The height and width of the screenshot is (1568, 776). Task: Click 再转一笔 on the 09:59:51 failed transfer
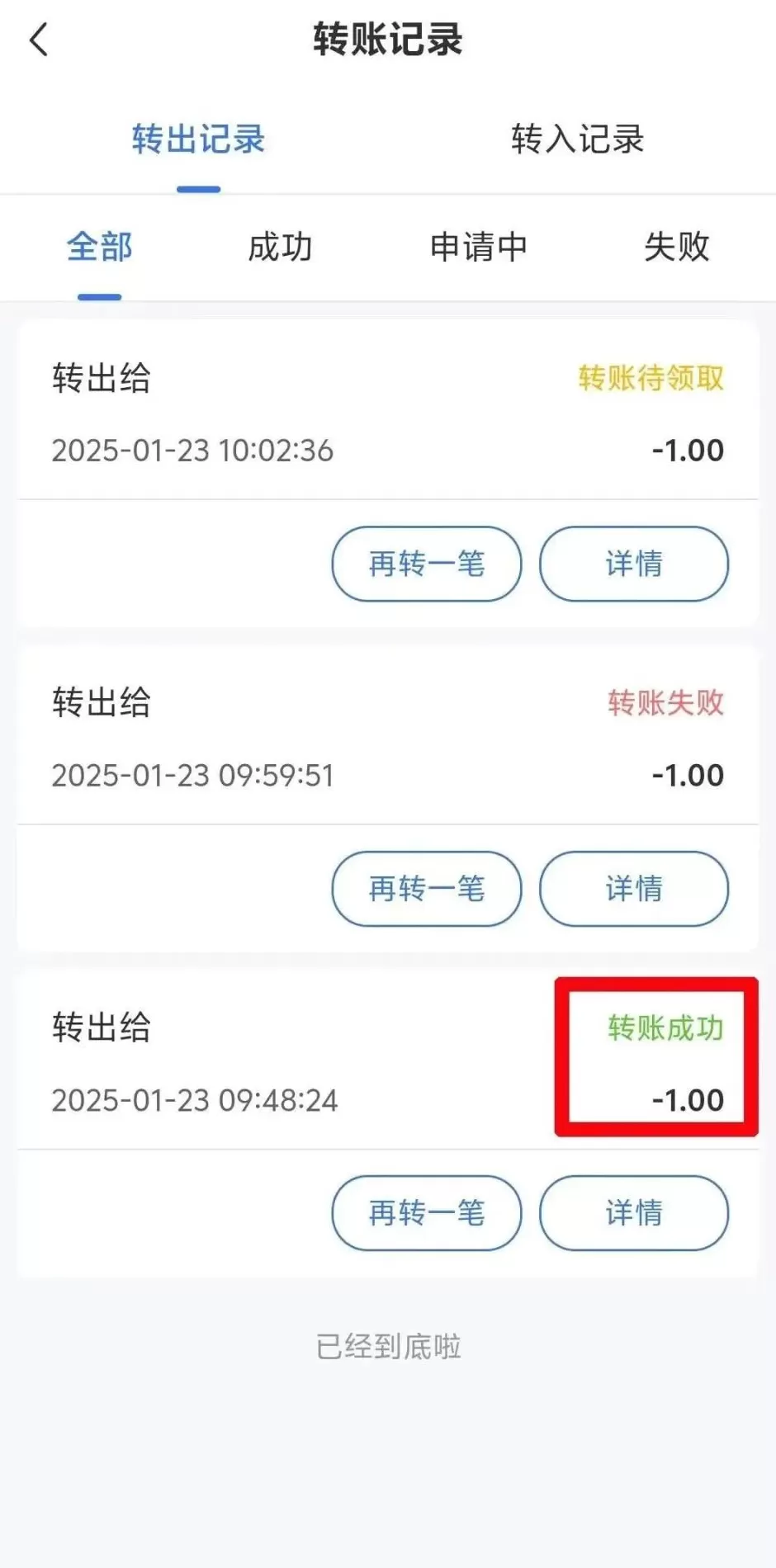click(425, 890)
